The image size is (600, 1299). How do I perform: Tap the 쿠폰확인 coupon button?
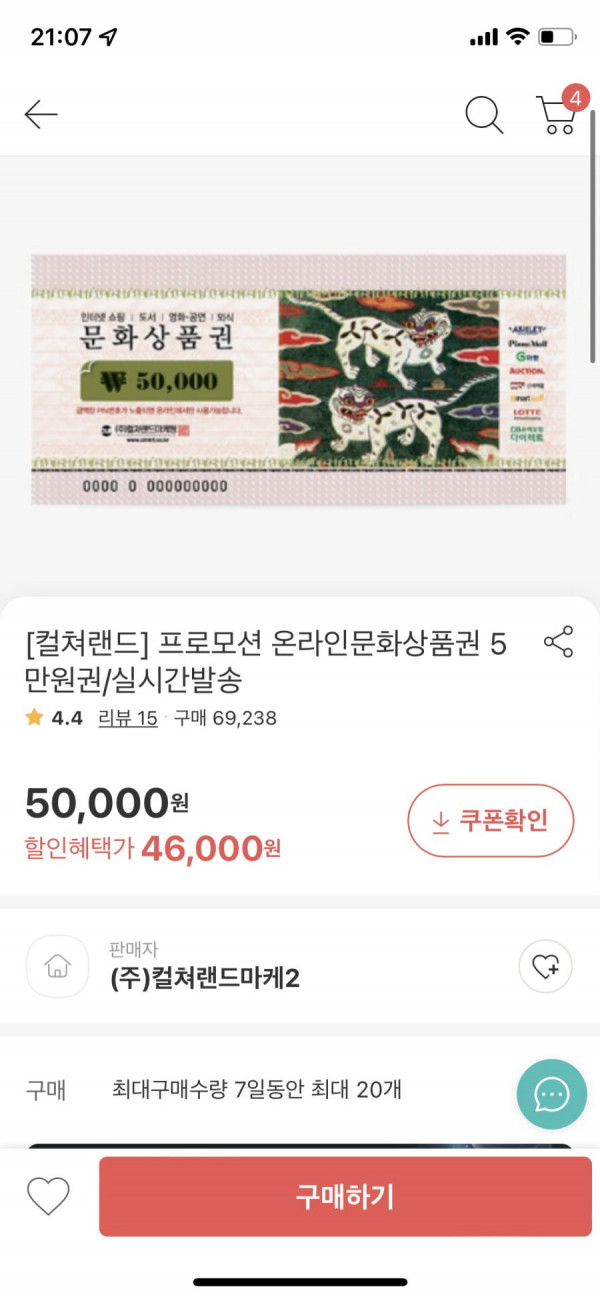[491, 821]
